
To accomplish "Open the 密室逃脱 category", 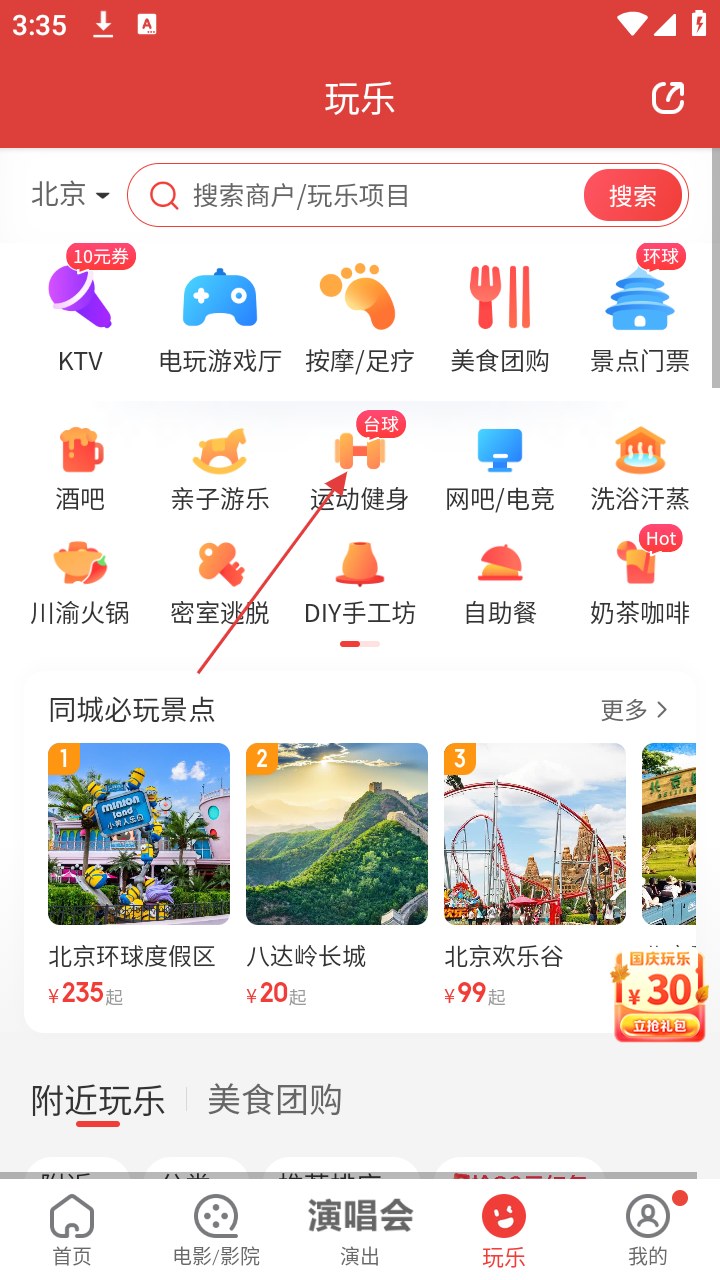I will coord(220,580).
